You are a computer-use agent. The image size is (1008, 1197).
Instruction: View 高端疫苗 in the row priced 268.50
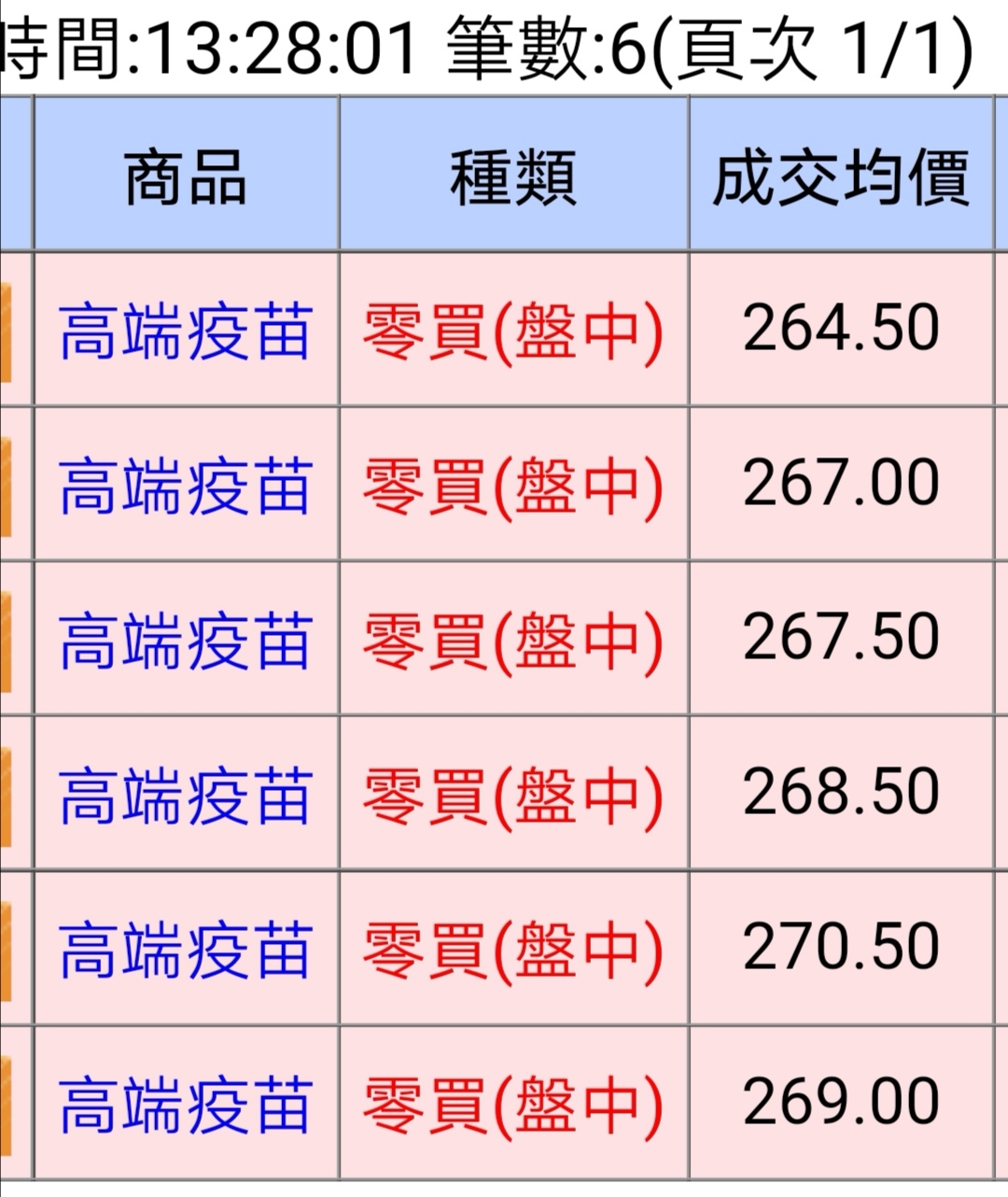[x=185, y=796]
